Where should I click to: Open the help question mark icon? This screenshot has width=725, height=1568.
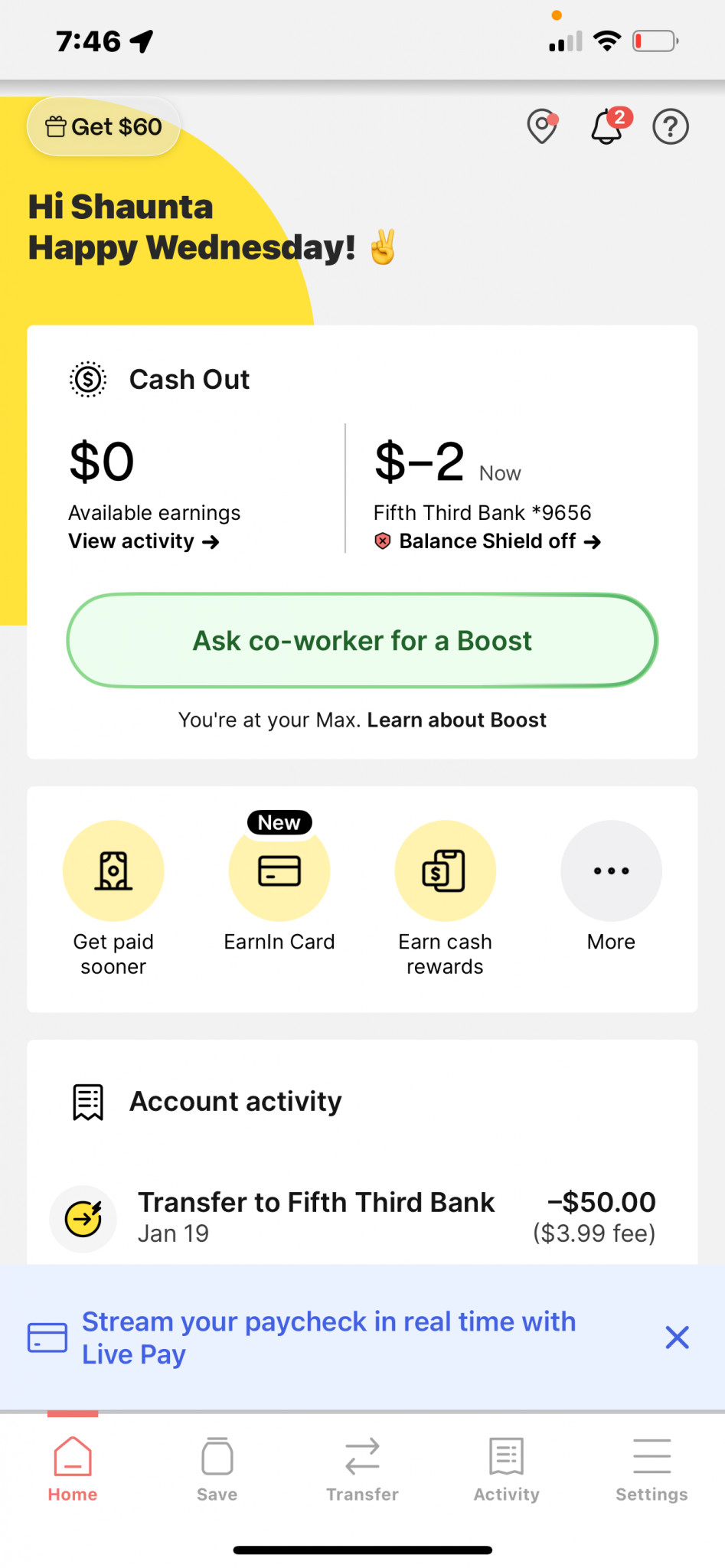pyautogui.click(x=671, y=126)
